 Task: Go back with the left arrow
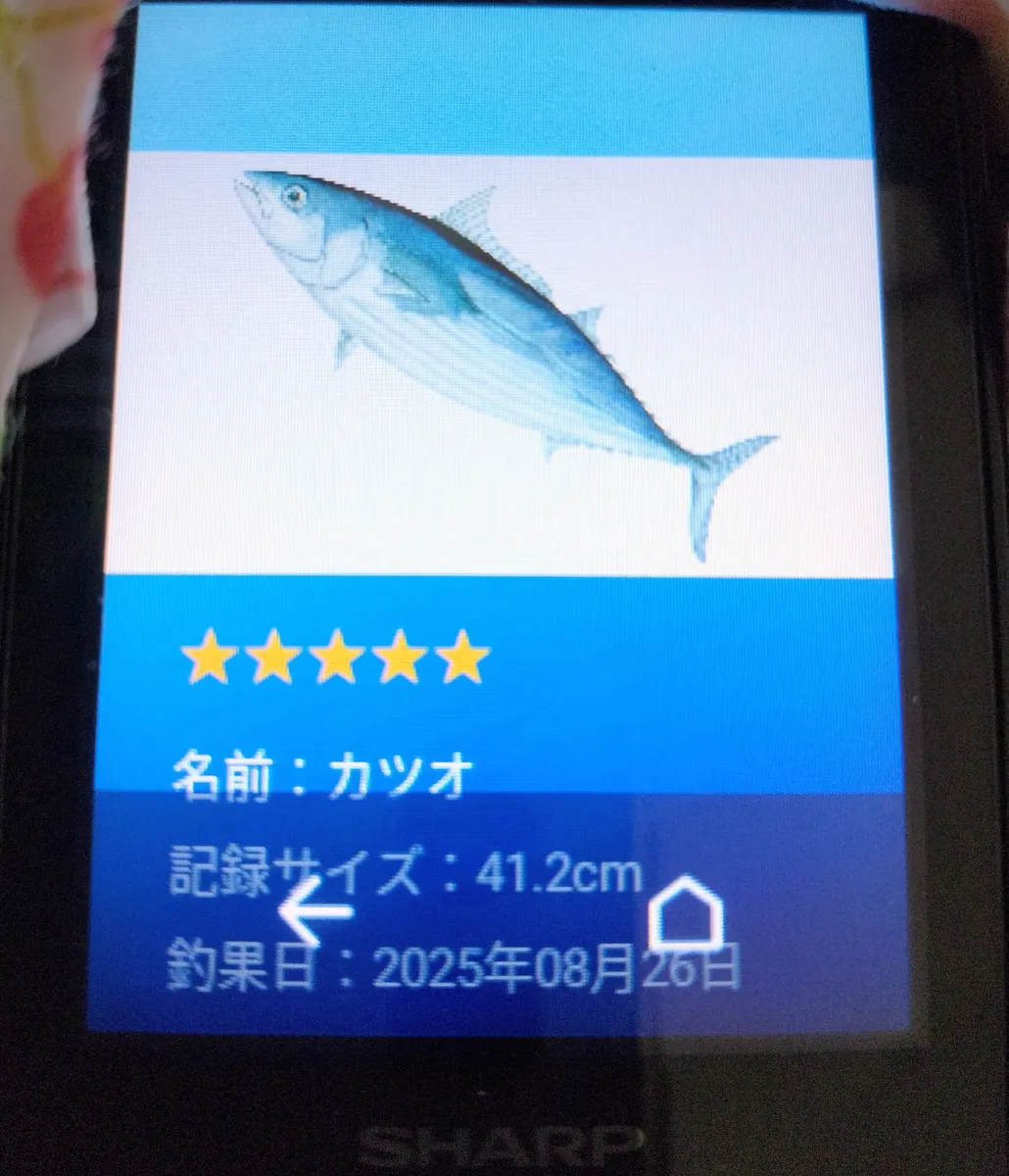[315, 911]
